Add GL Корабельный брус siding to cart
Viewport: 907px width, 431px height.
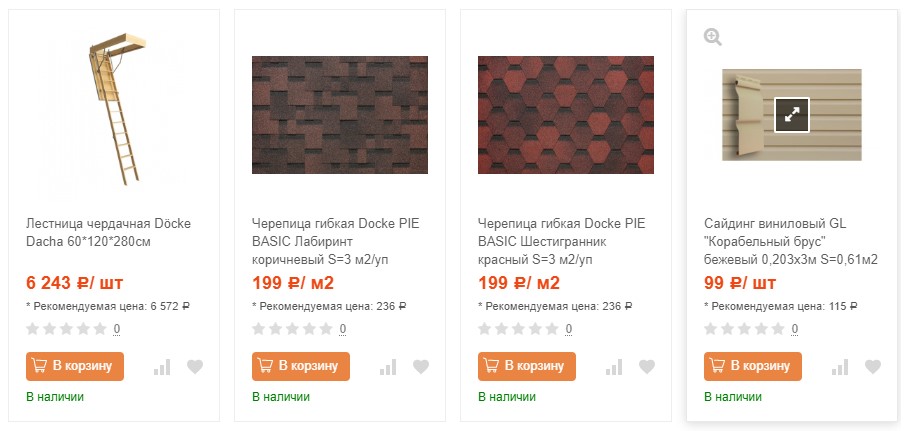click(753, 366)
